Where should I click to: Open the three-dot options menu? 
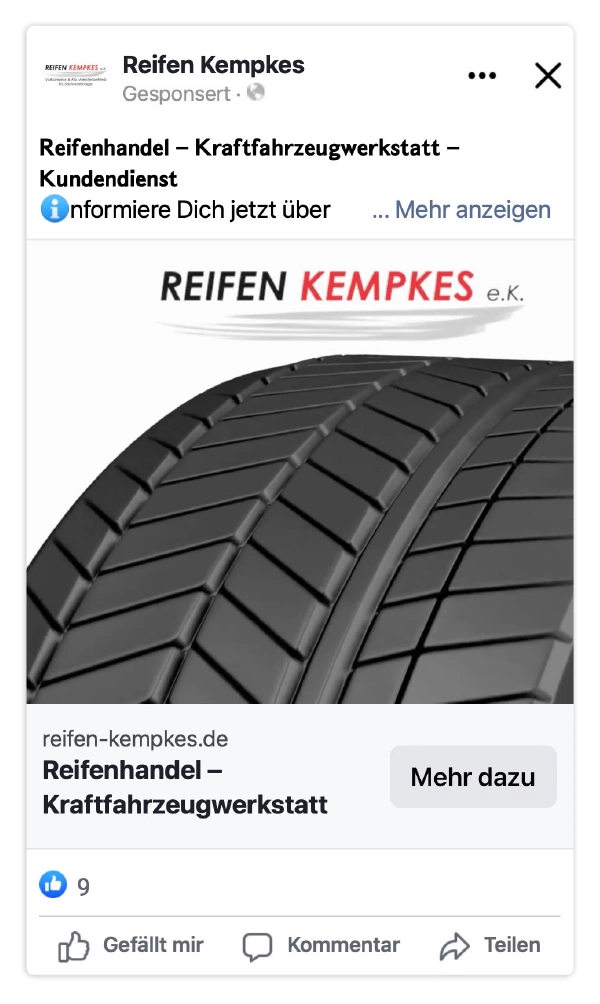[482, 76]
